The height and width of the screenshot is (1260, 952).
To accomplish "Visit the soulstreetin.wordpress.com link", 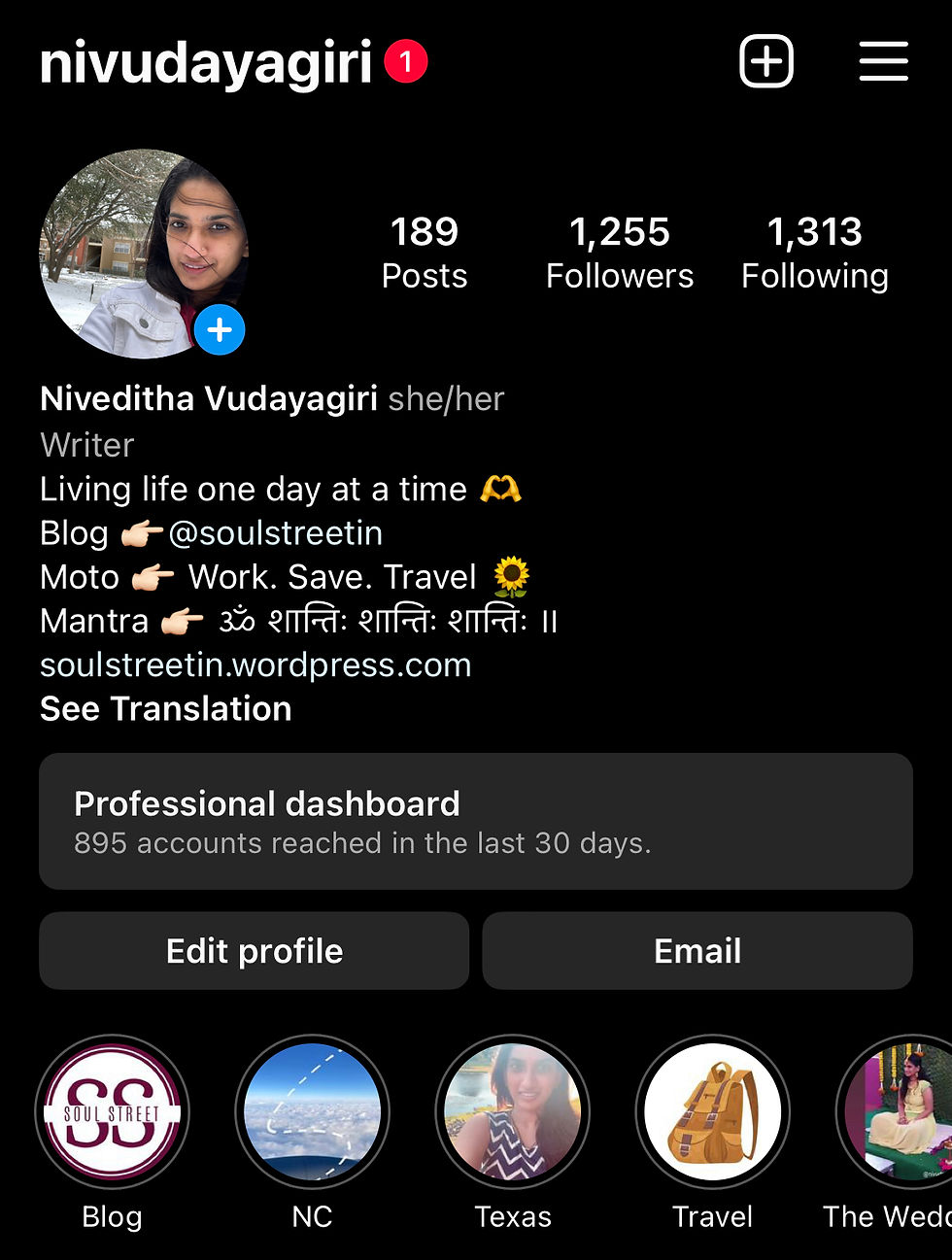I will [255, 665].
